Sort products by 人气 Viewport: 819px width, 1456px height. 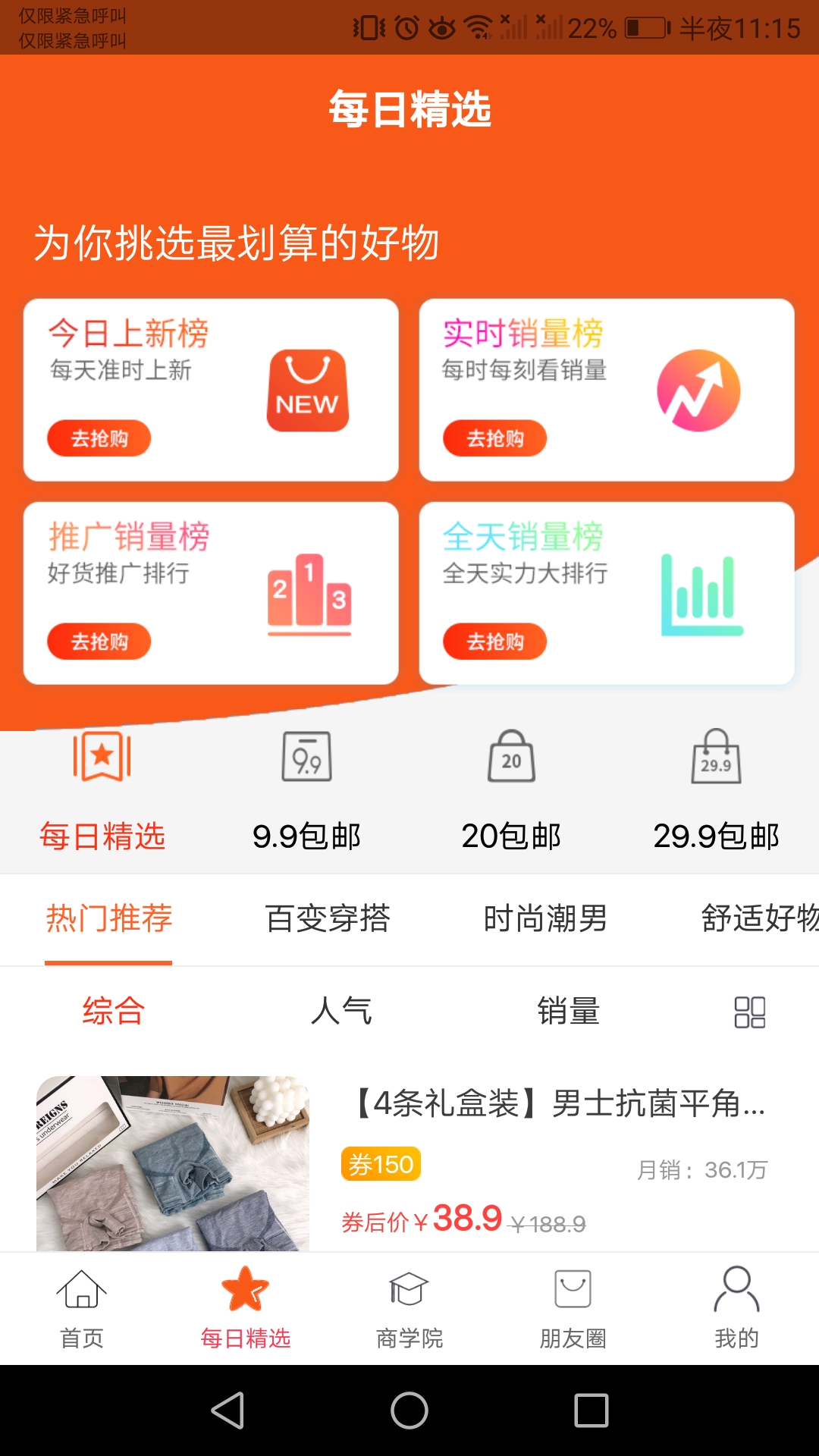pyautogui.click(x=341, y=1011)
